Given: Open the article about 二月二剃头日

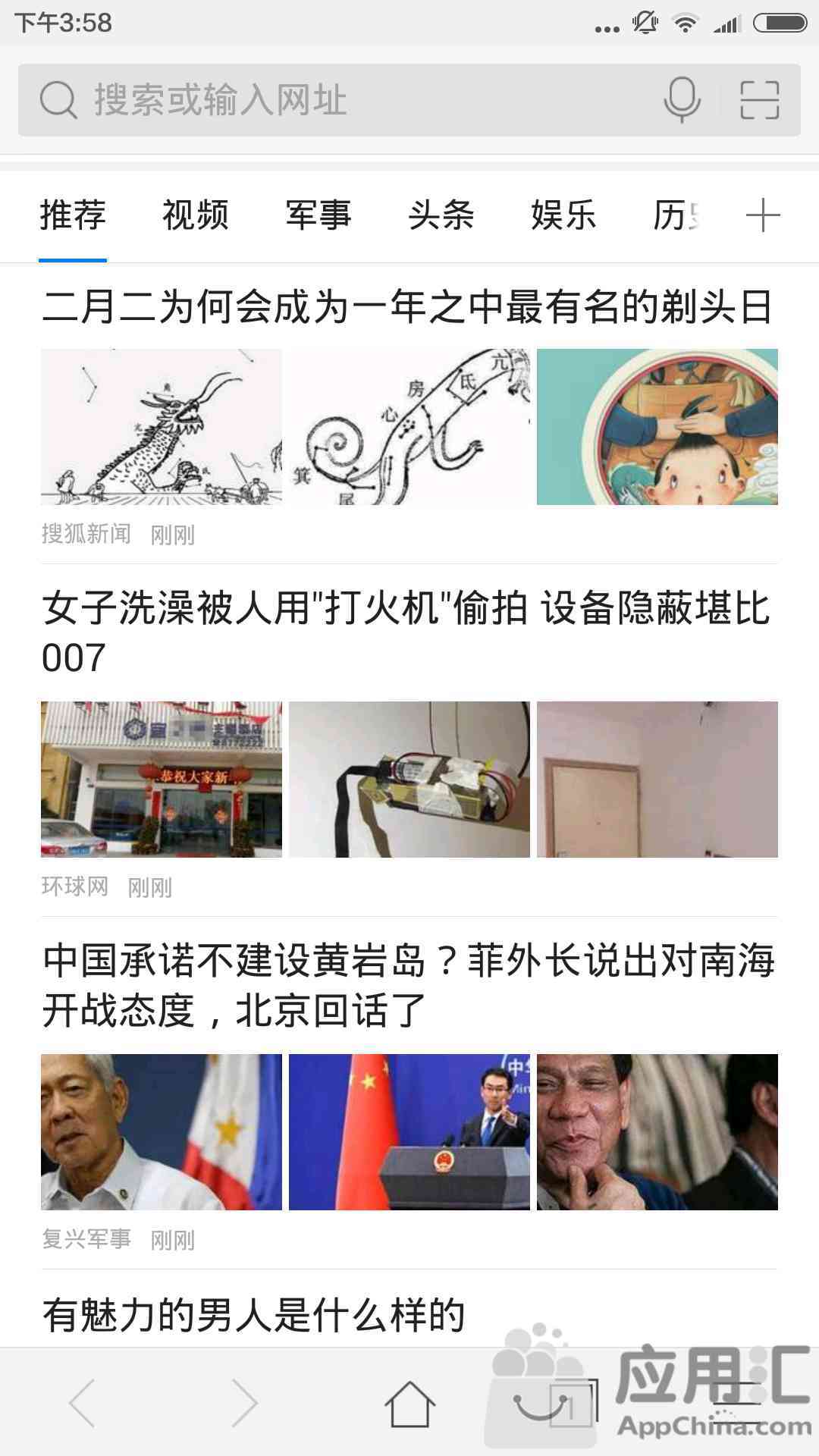Looking at the screenshot, I should (x=408, y=308).
